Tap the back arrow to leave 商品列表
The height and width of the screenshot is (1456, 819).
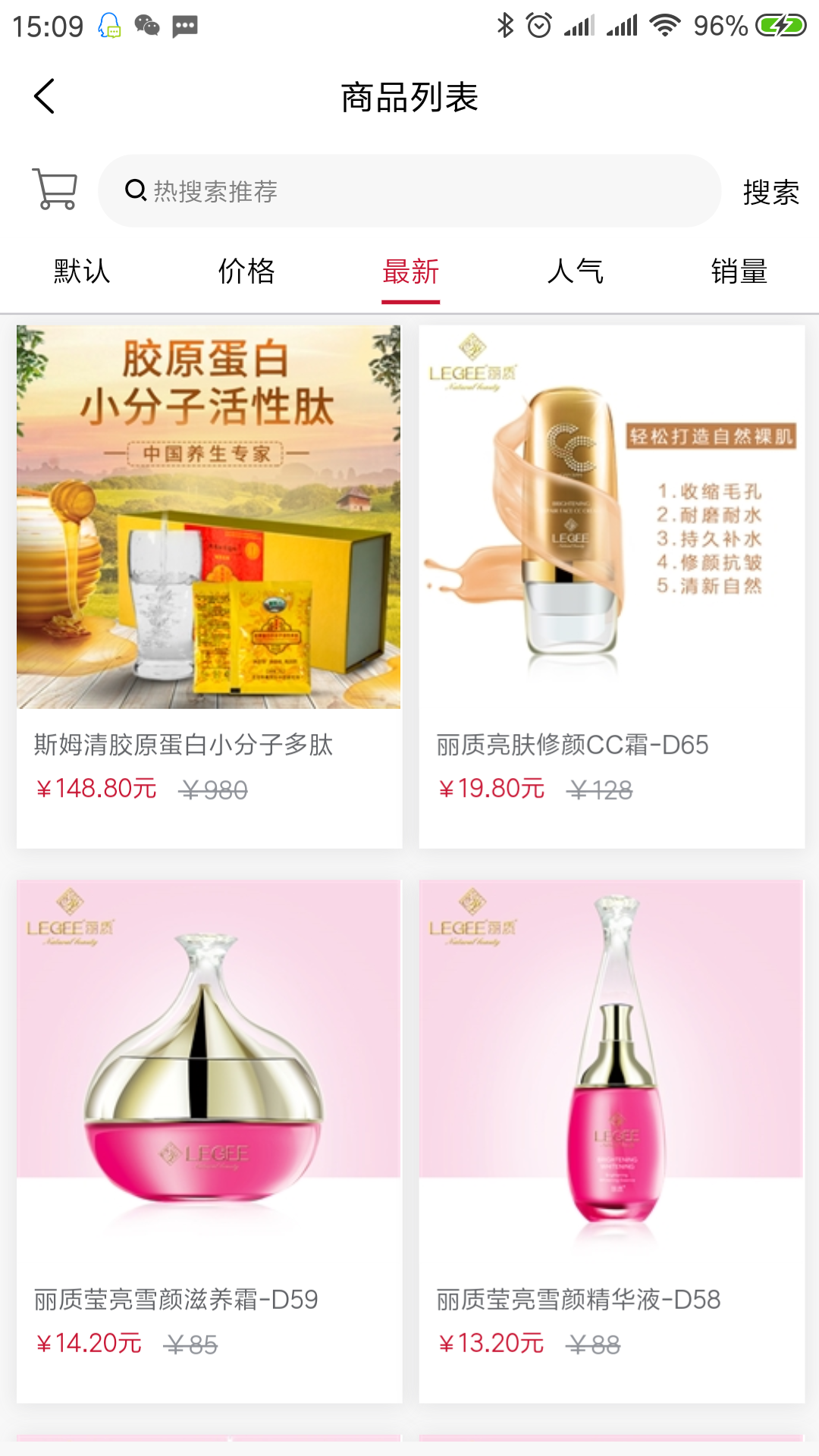click(45, 97)
